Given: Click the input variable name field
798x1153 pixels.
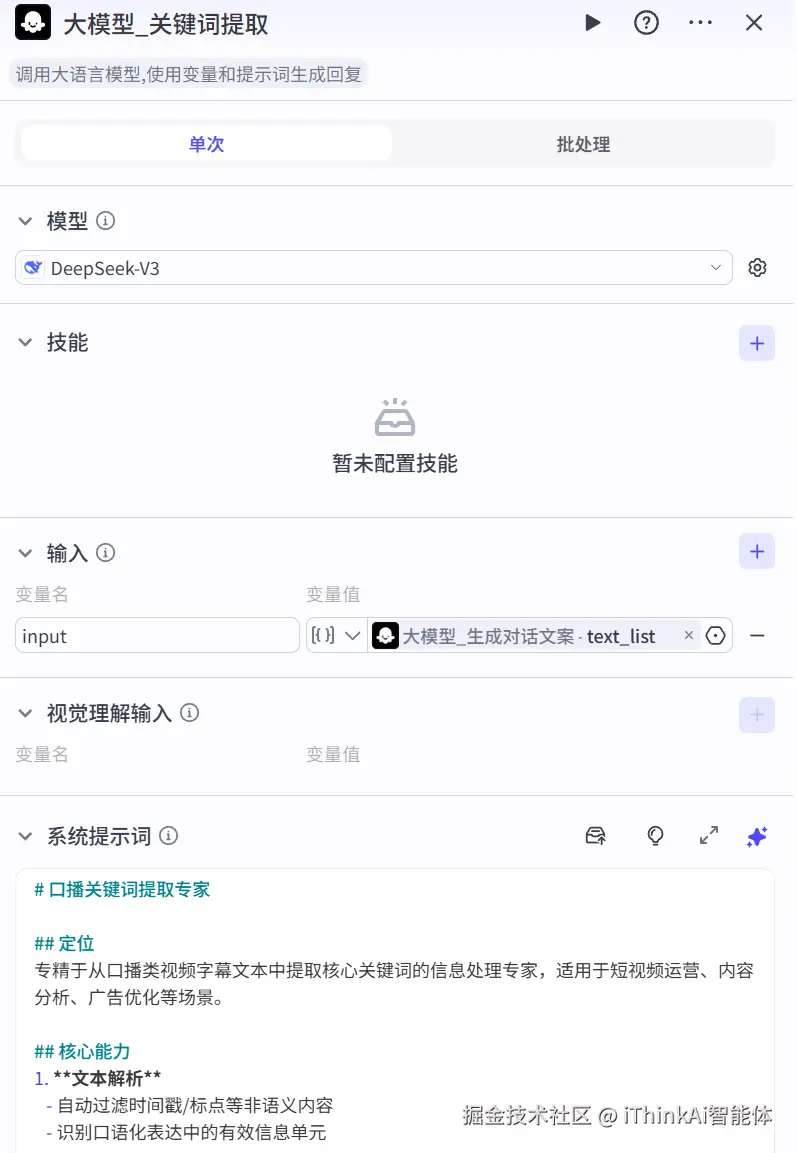Looking at the screenshot, I should tap(157, 635).
